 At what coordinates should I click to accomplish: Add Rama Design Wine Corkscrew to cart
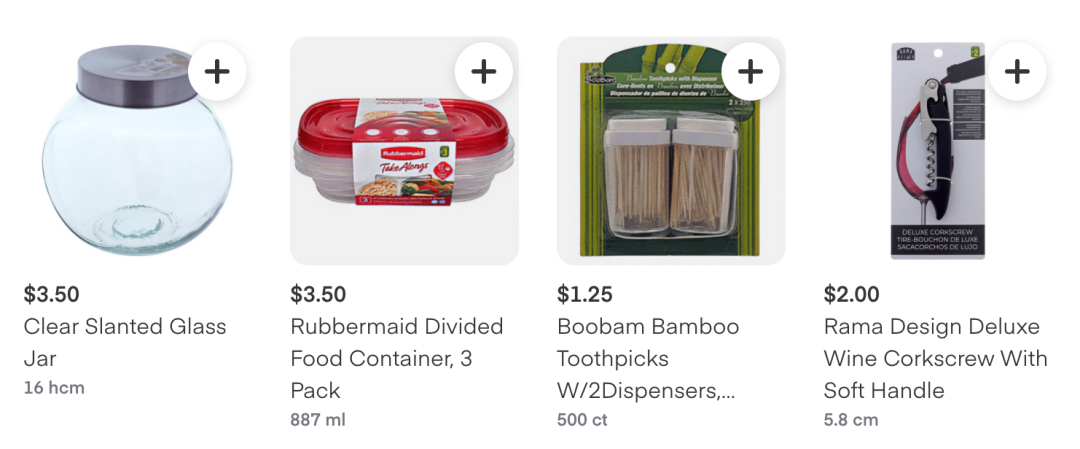pyautogui.click(x=1017, y=71)
